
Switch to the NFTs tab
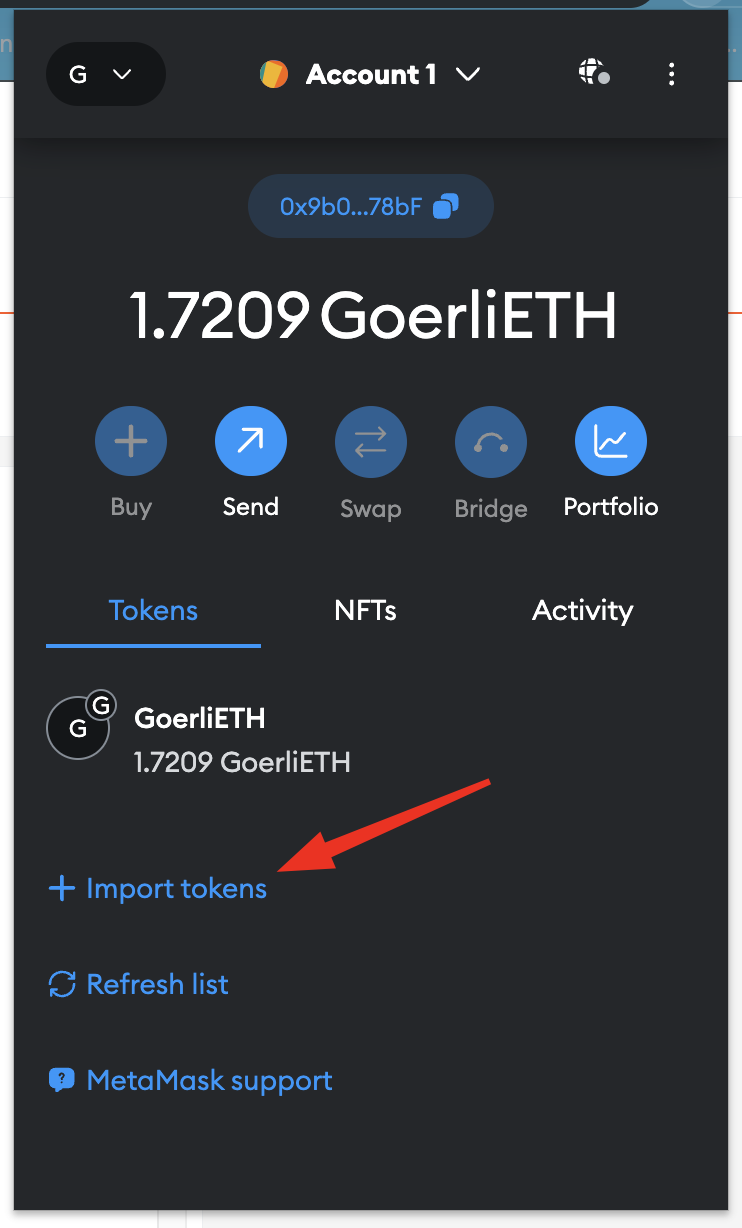point(366,611)
